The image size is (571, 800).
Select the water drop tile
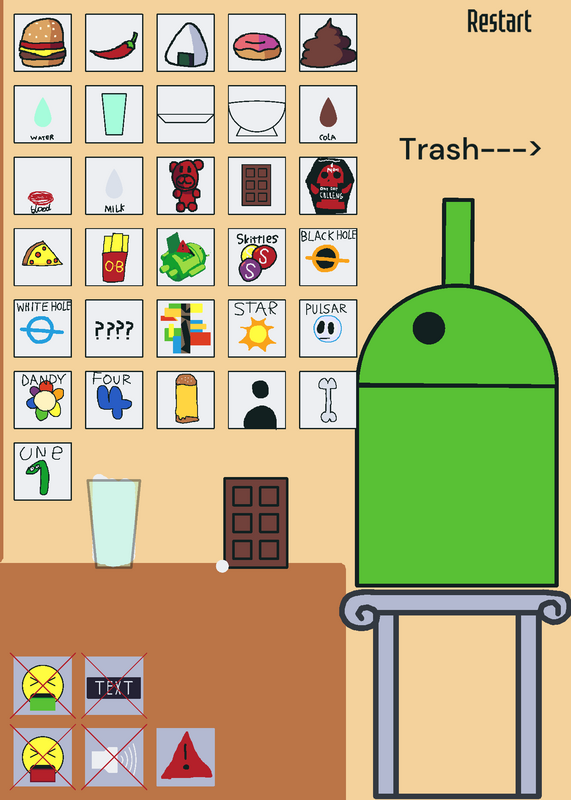click(x=43, y=114)
